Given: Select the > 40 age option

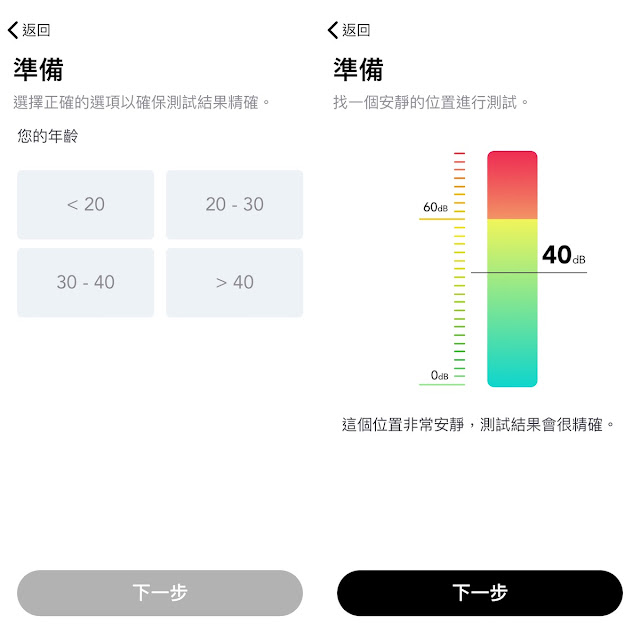Looking at the screenshot, I should click(234, 283).
